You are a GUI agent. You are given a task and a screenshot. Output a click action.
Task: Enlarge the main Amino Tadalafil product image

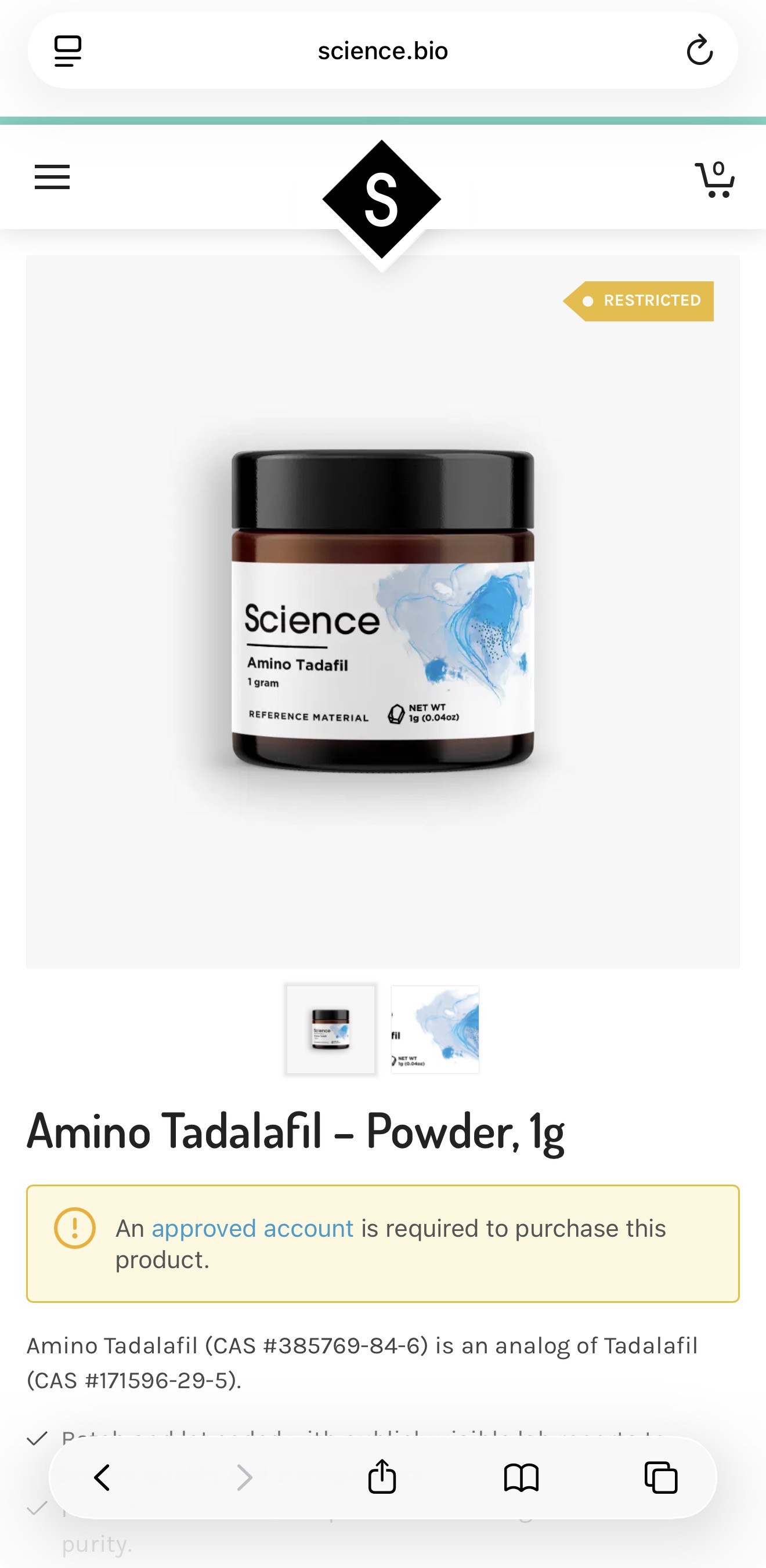click(382, 611)
